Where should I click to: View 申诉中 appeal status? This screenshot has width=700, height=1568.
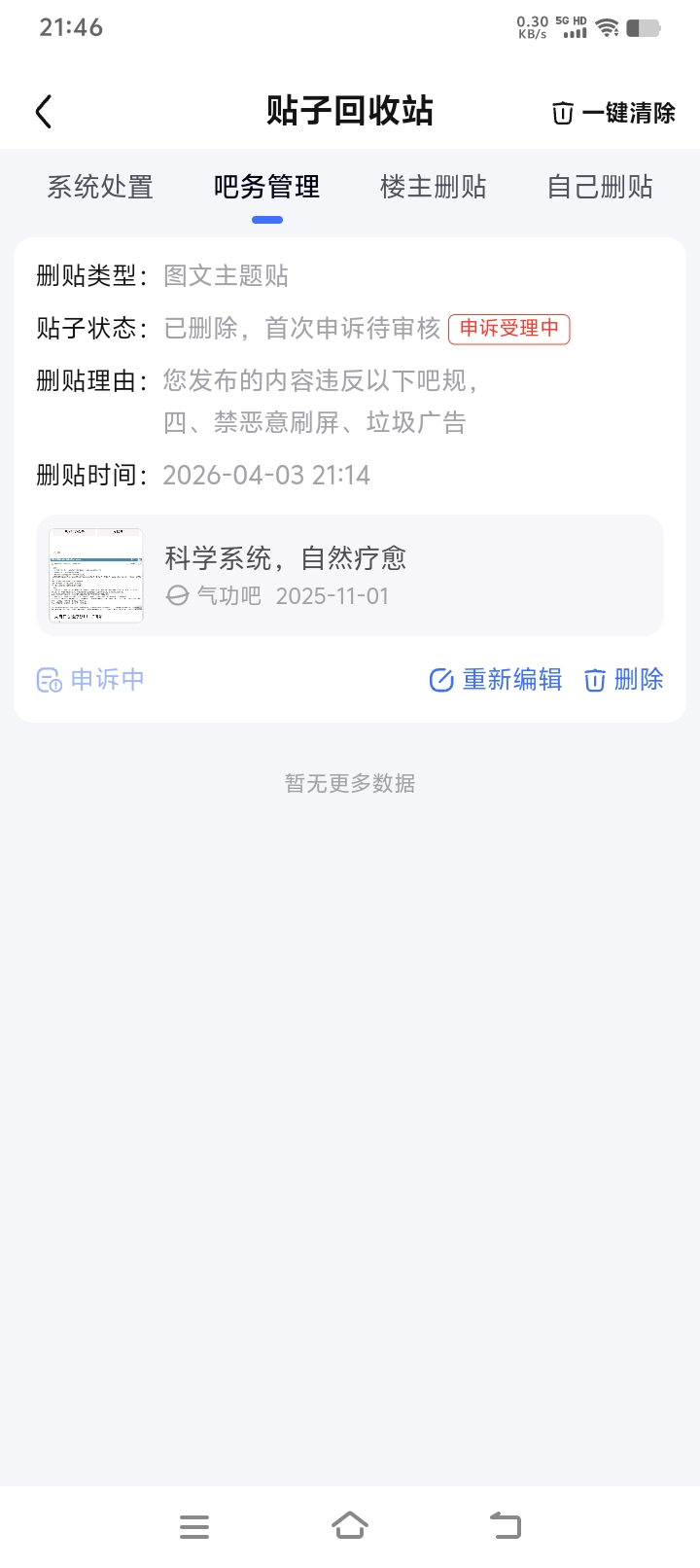(90, 679)
